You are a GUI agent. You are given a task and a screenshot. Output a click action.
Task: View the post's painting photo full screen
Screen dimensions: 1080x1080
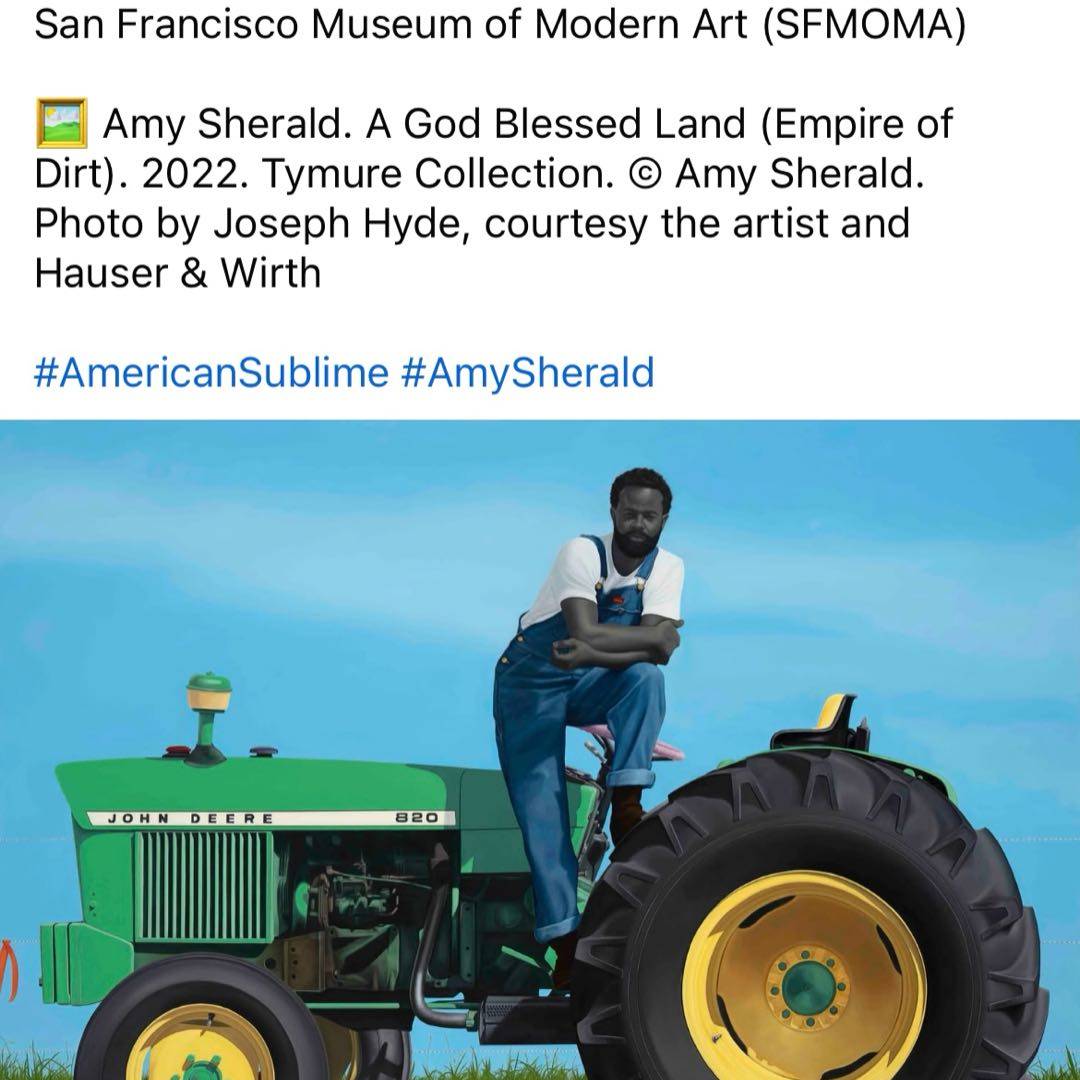(x=540, y=750)
